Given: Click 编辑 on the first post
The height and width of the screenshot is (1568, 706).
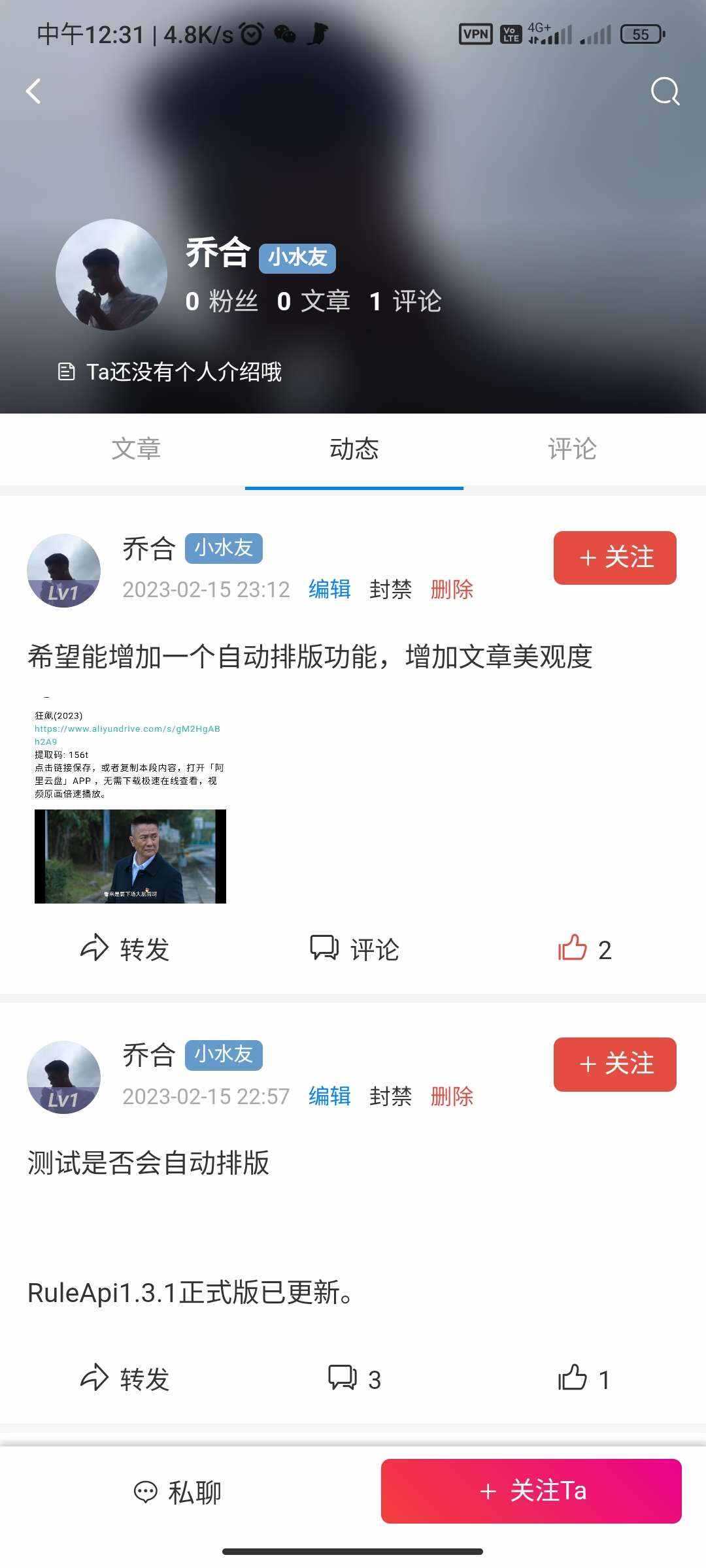Looking at the screenshot, I should tap(329, 590).
